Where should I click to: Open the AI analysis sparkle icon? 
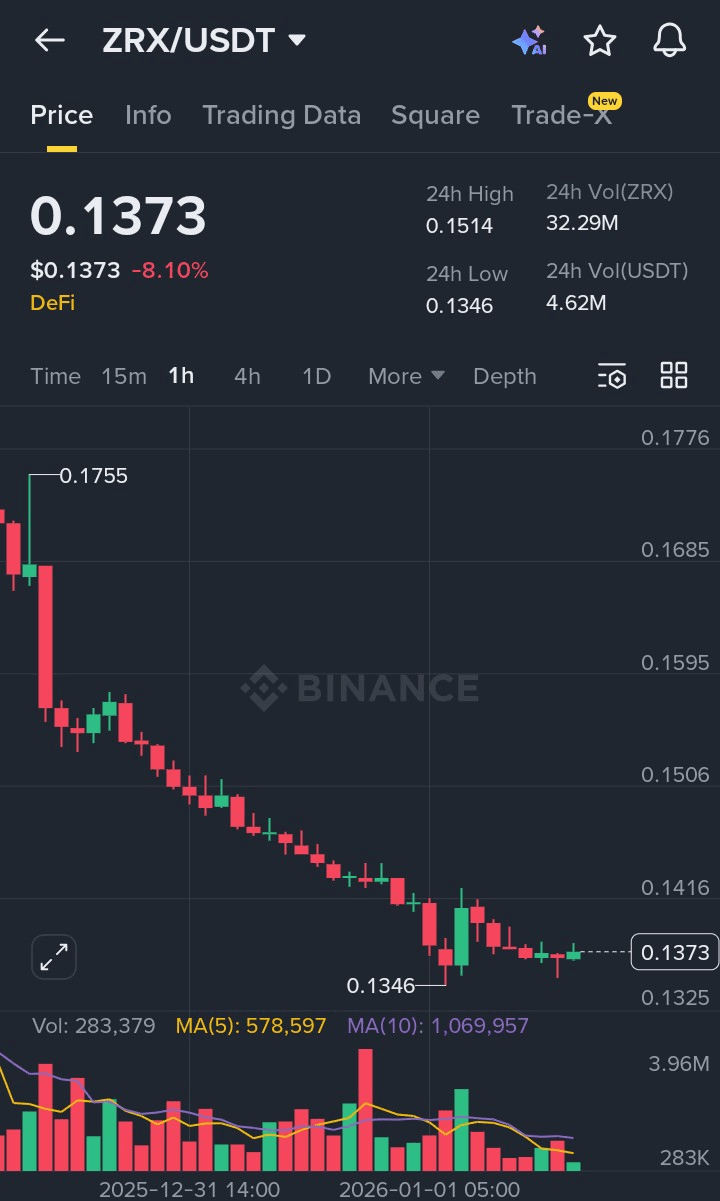[x=529, y=40]
